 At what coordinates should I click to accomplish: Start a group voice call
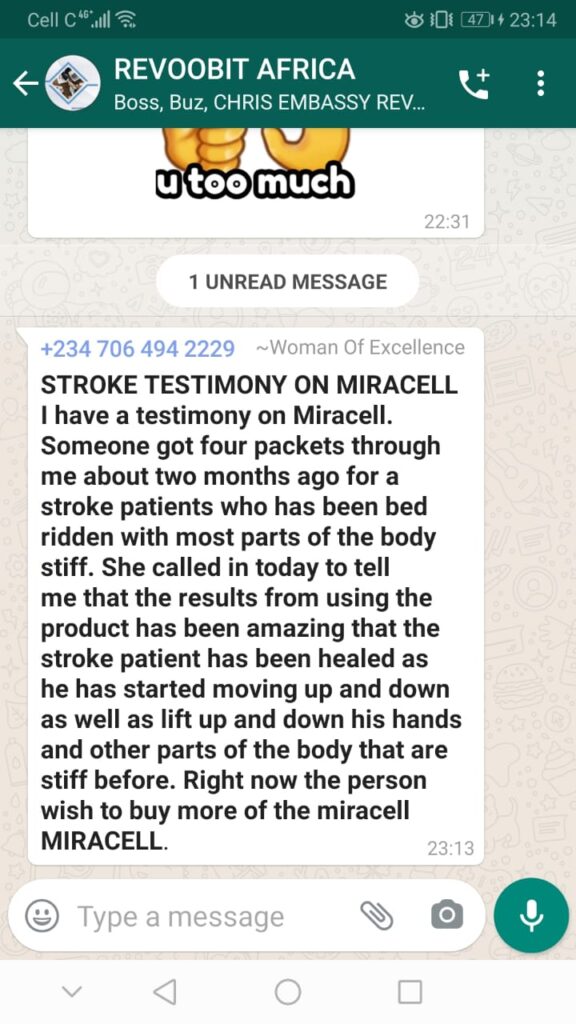tap(473, 84)
